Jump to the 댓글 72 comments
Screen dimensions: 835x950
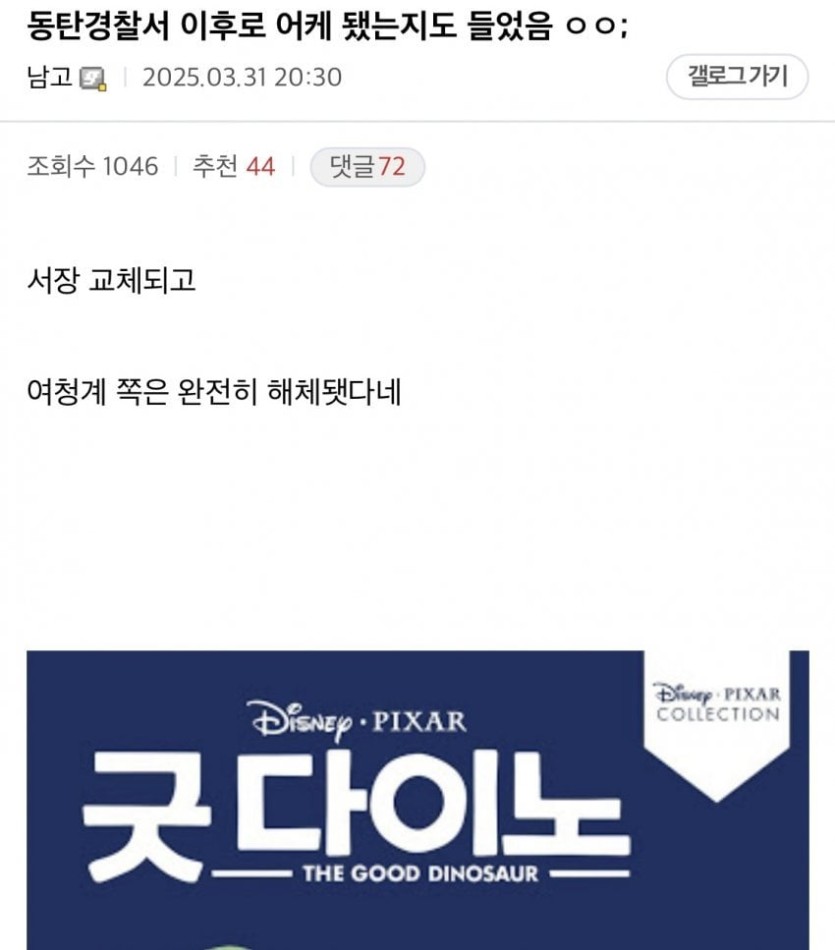tap(367, 167)
